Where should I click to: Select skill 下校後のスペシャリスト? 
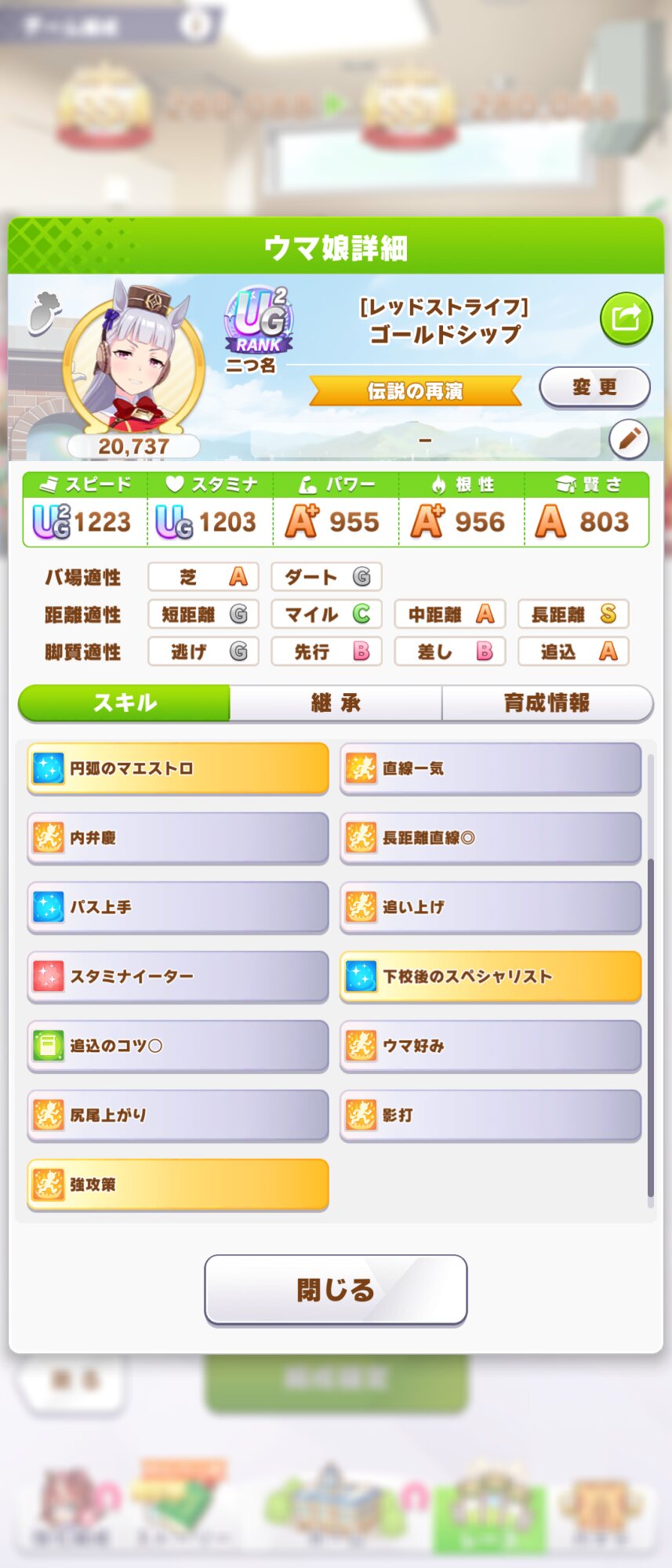tap(490, 976)
